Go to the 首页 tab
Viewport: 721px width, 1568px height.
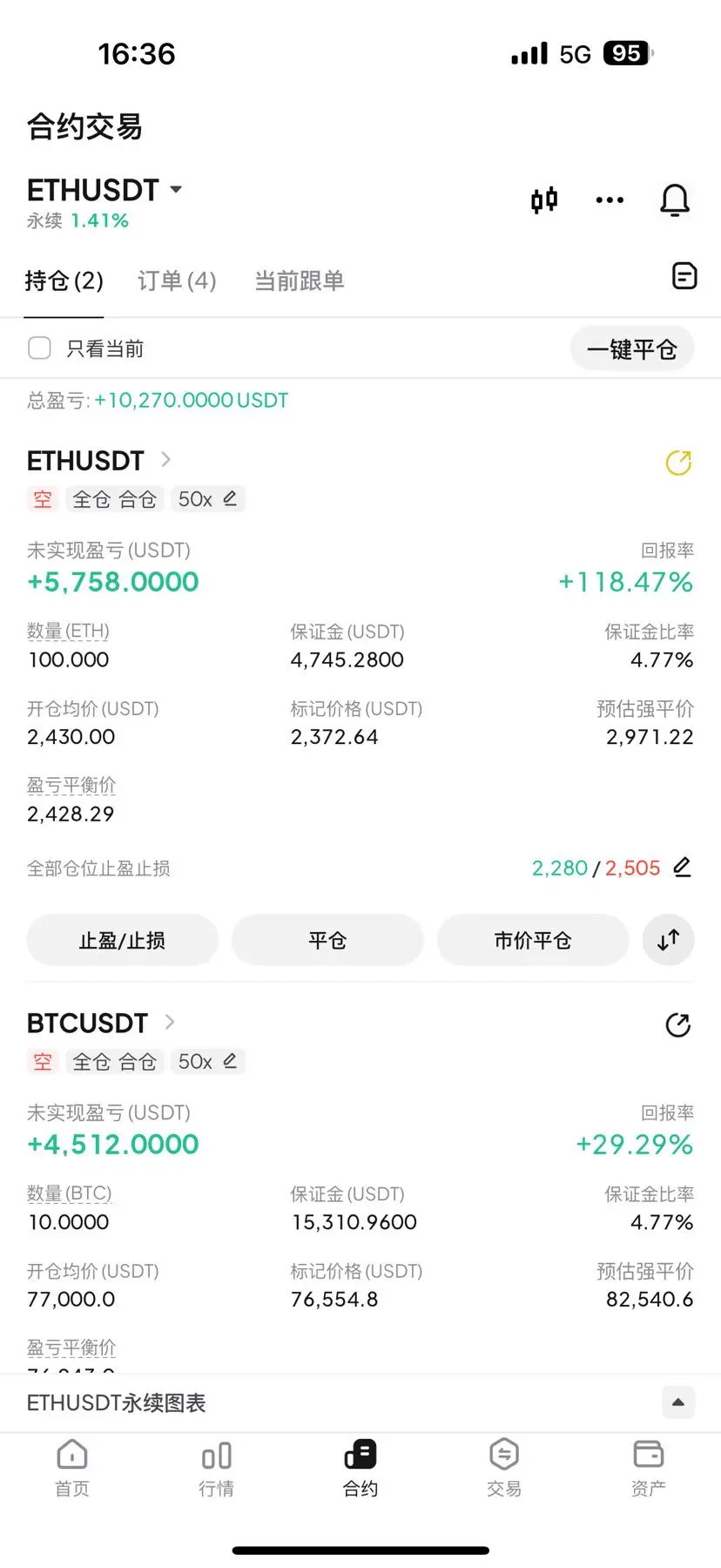[72, 1468]
